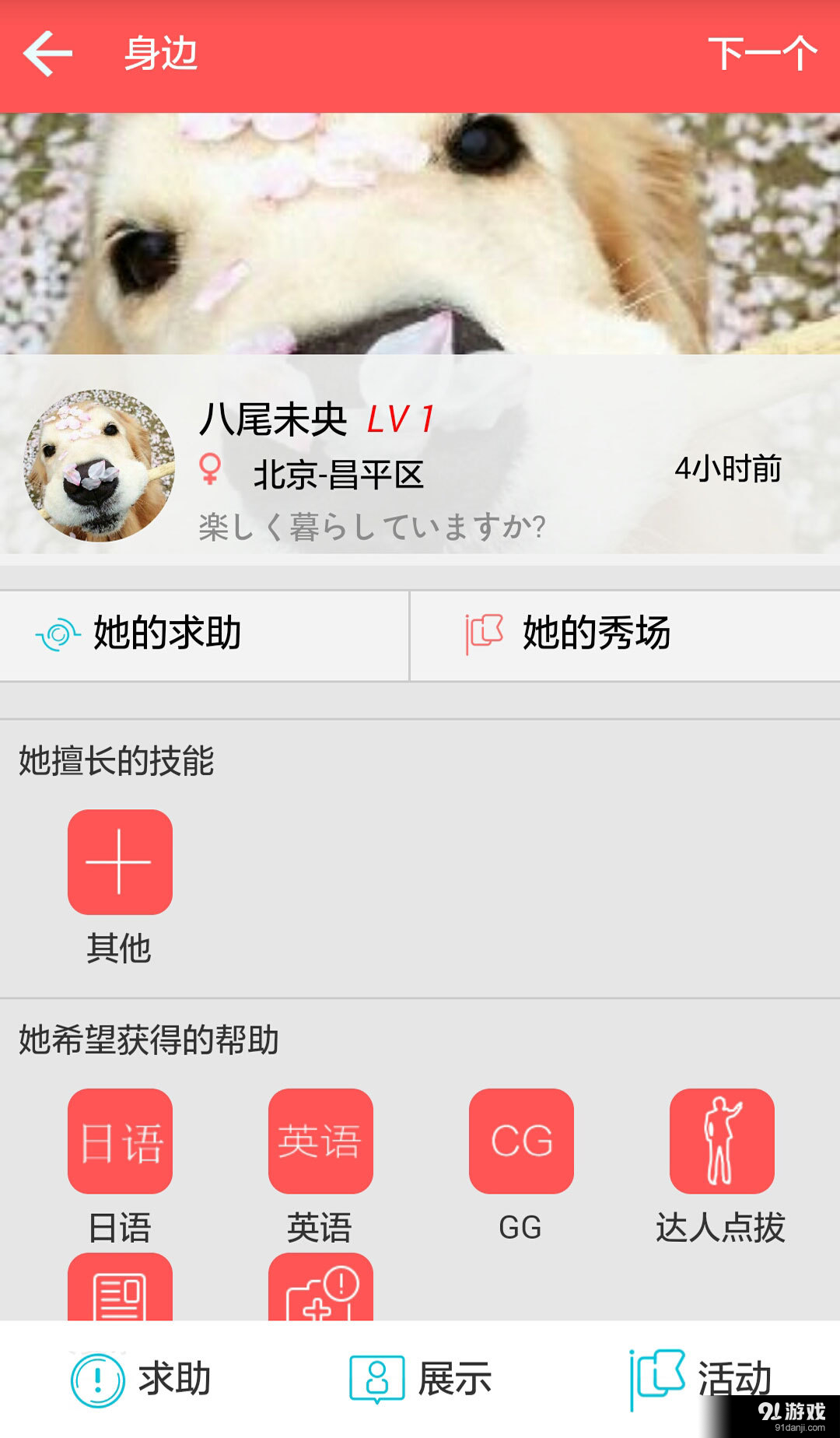The width and height of the screenshot is (840, 1438).
Task: Select the 其他 skill tile
Action: (x=120, y=862)
